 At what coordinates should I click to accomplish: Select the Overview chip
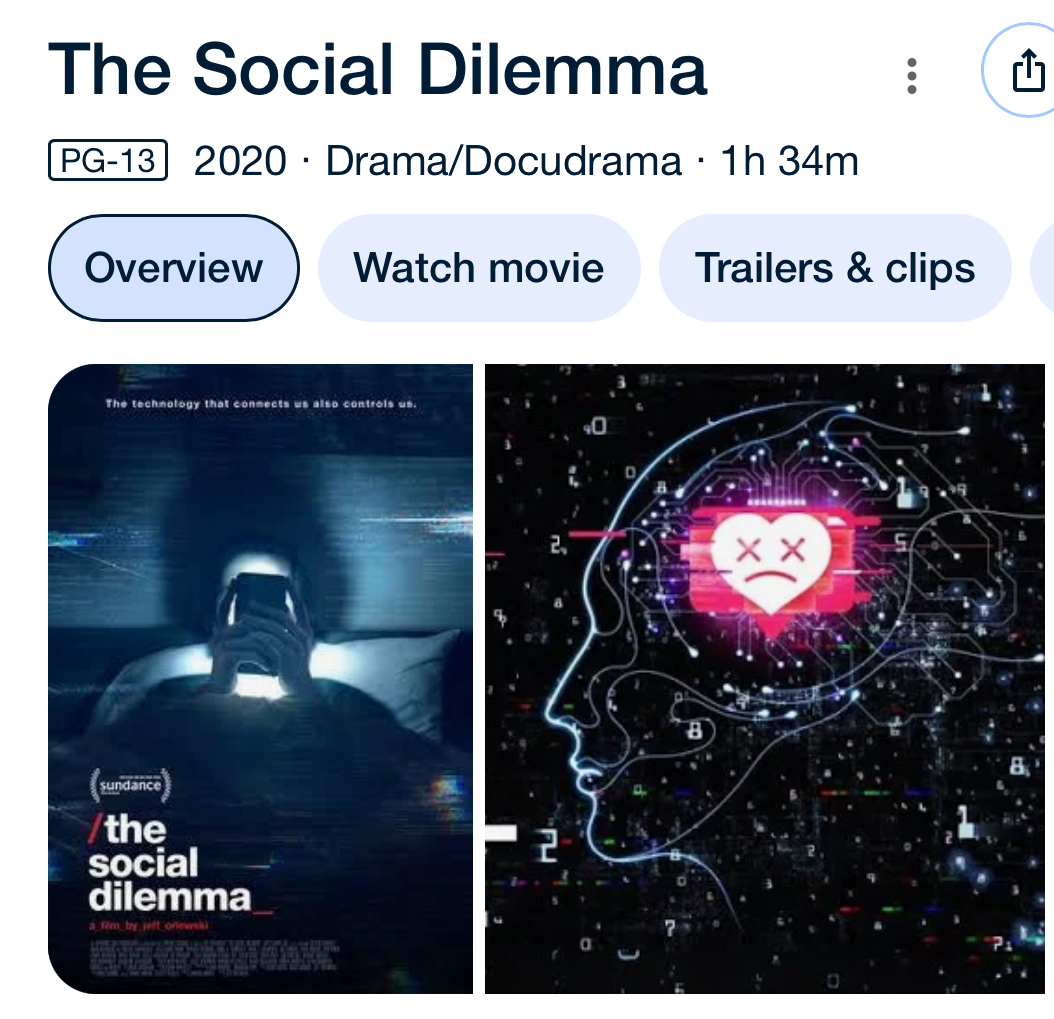(174, 268)
